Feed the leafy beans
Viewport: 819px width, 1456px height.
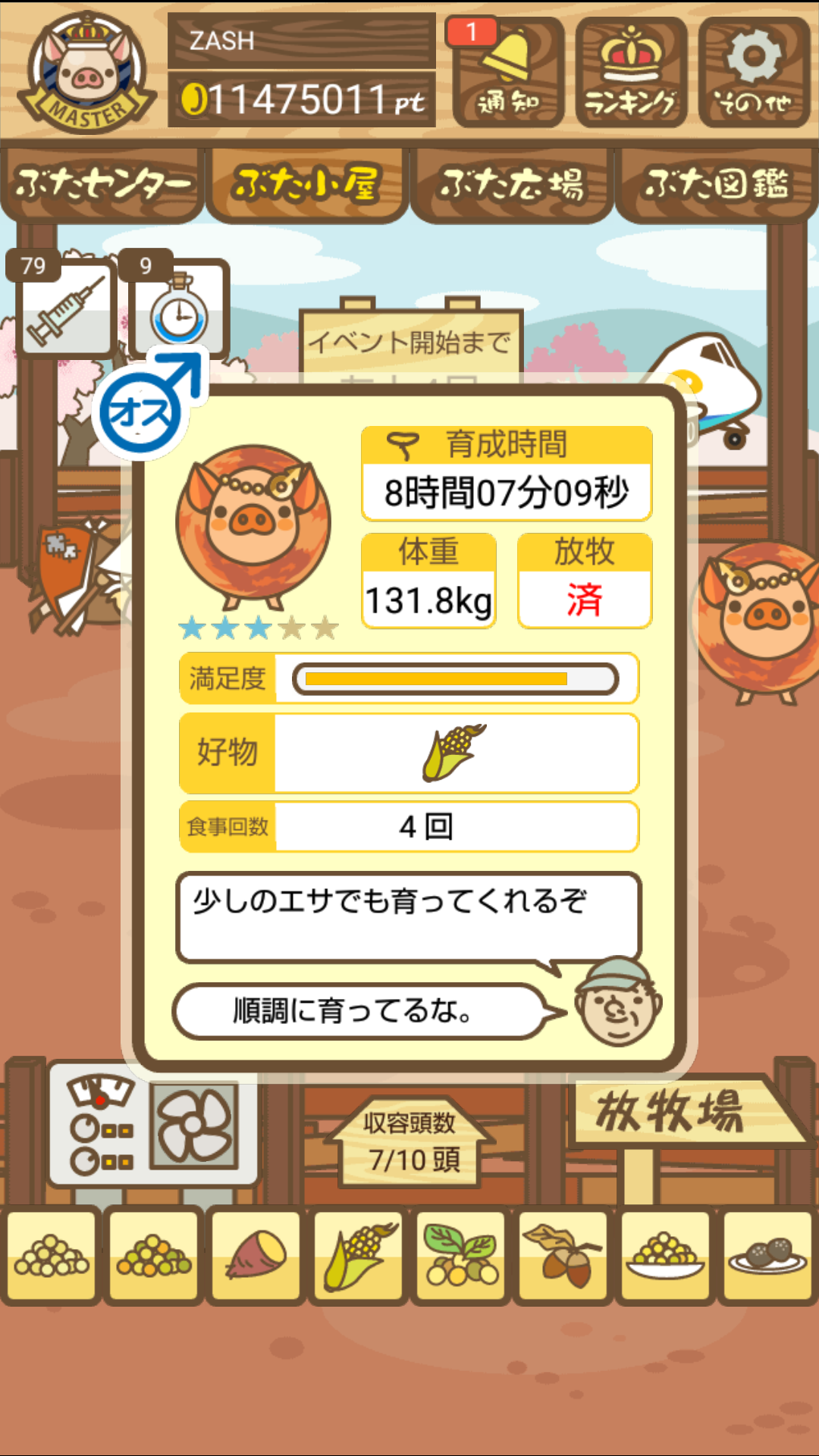[461, 1255]
